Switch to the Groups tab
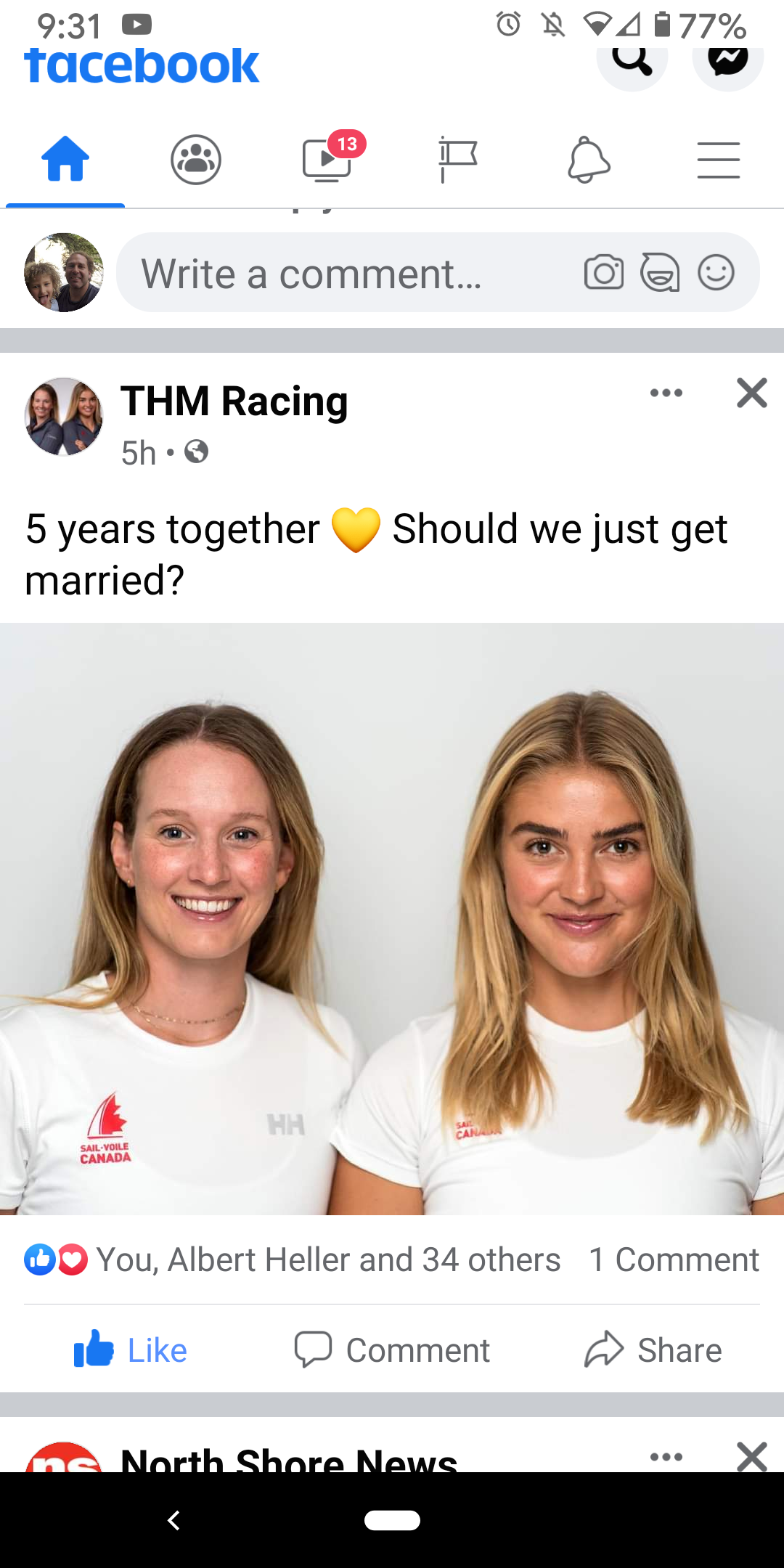This screenshot has height=1568, width=784. [196, 160]
